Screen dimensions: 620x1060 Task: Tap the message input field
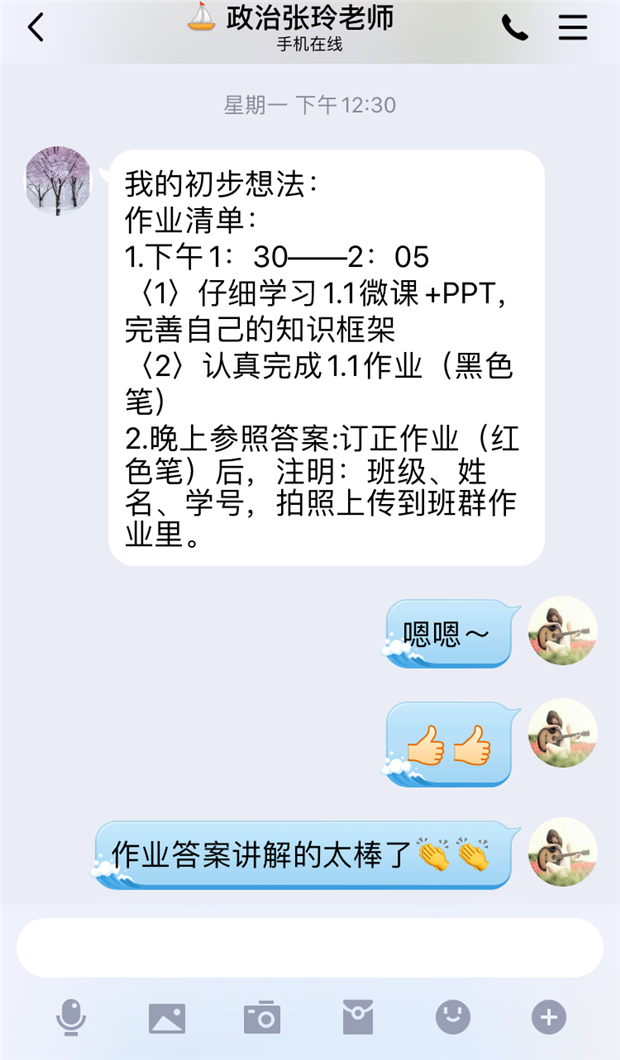310,947
